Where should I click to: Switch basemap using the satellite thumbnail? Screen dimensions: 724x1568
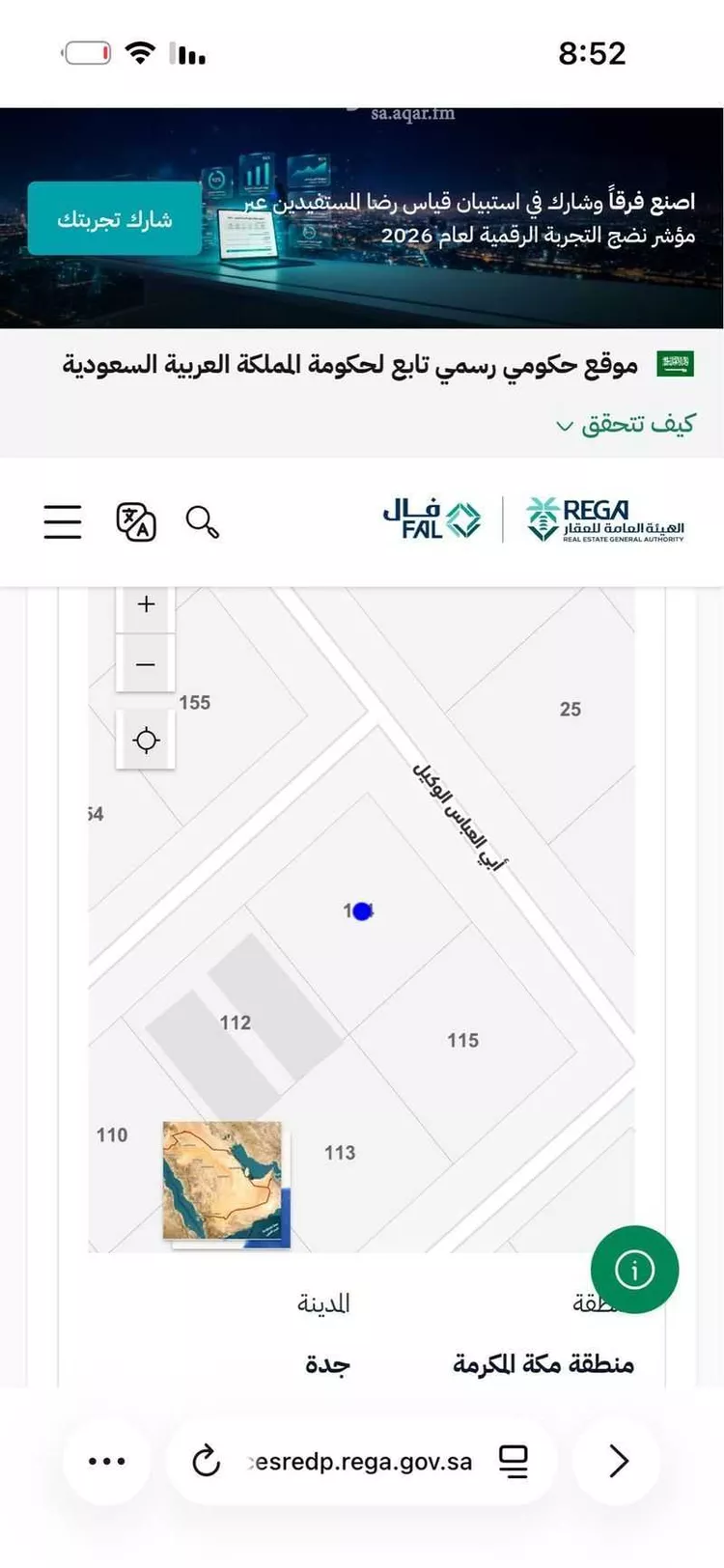[x=224, y=1183]
